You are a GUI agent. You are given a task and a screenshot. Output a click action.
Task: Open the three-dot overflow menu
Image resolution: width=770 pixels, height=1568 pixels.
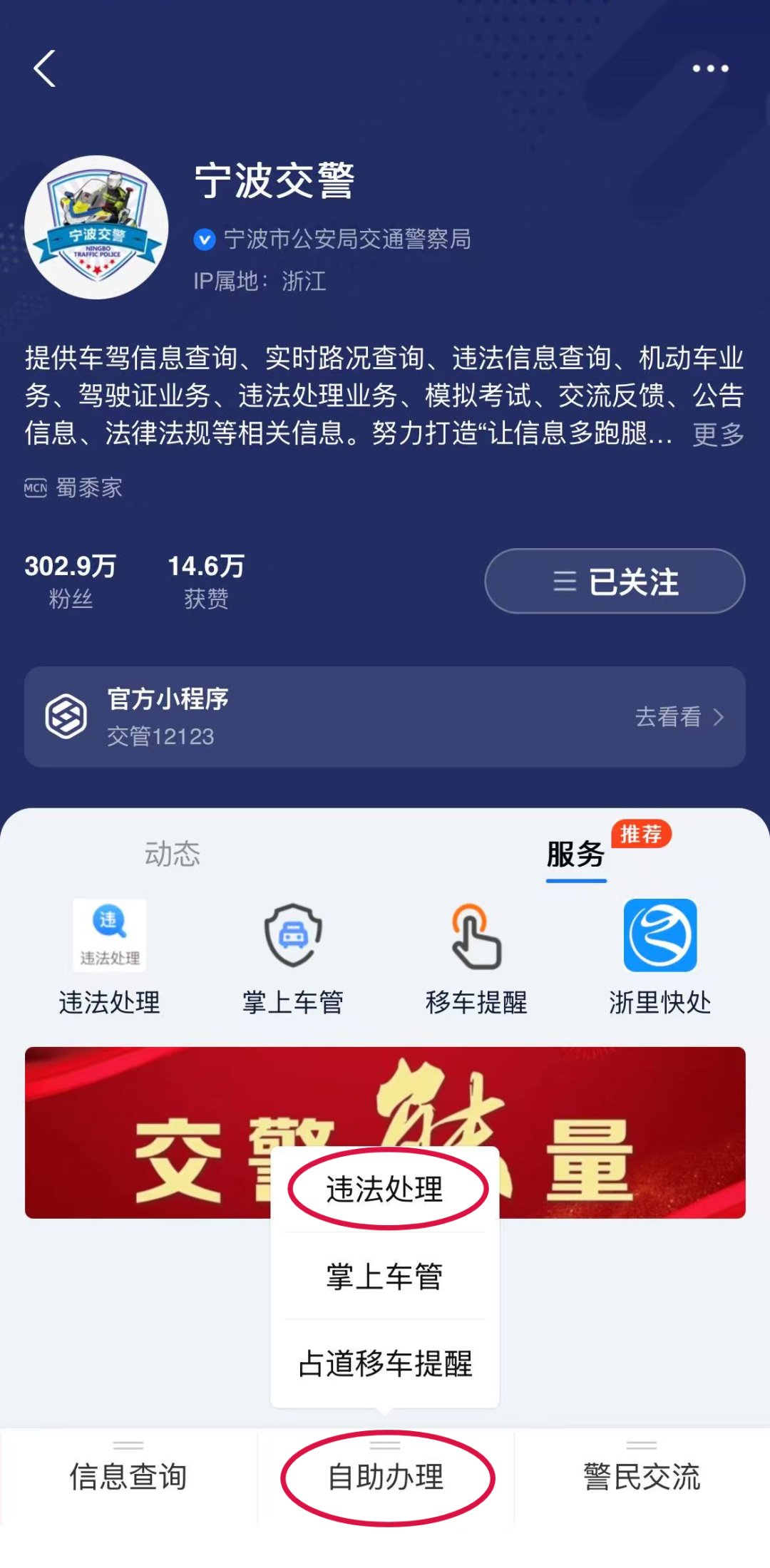[x=710, y=69]
